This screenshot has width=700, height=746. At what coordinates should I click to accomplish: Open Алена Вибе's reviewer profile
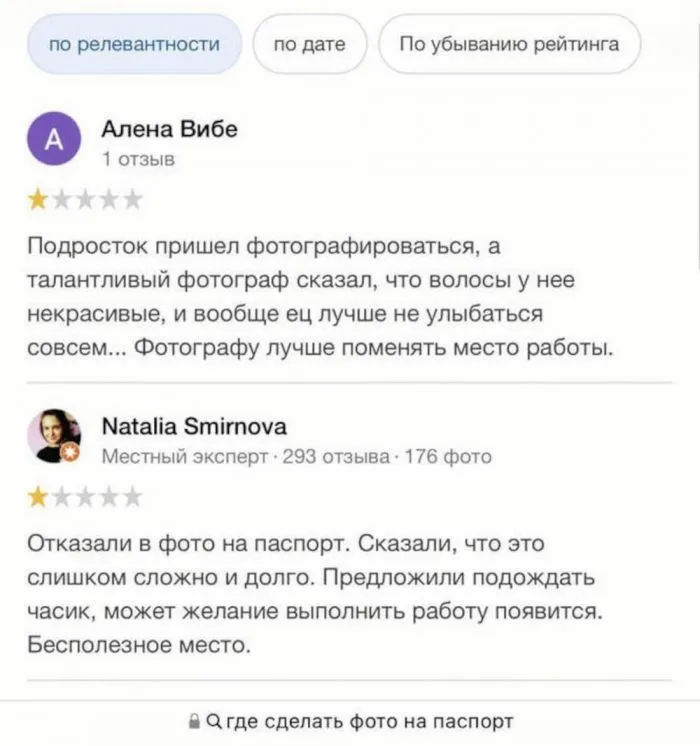169,130
